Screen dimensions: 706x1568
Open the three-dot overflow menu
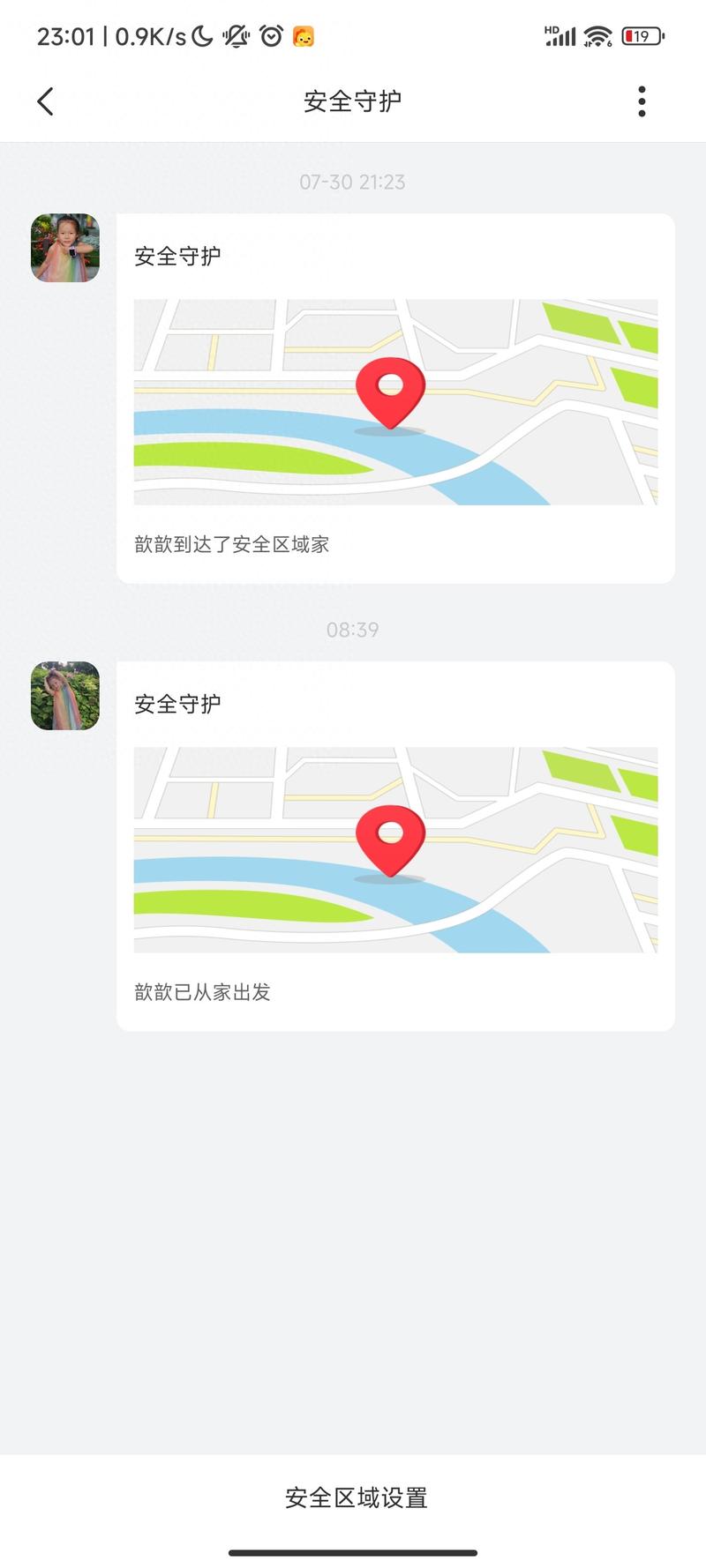coord(642,101)
